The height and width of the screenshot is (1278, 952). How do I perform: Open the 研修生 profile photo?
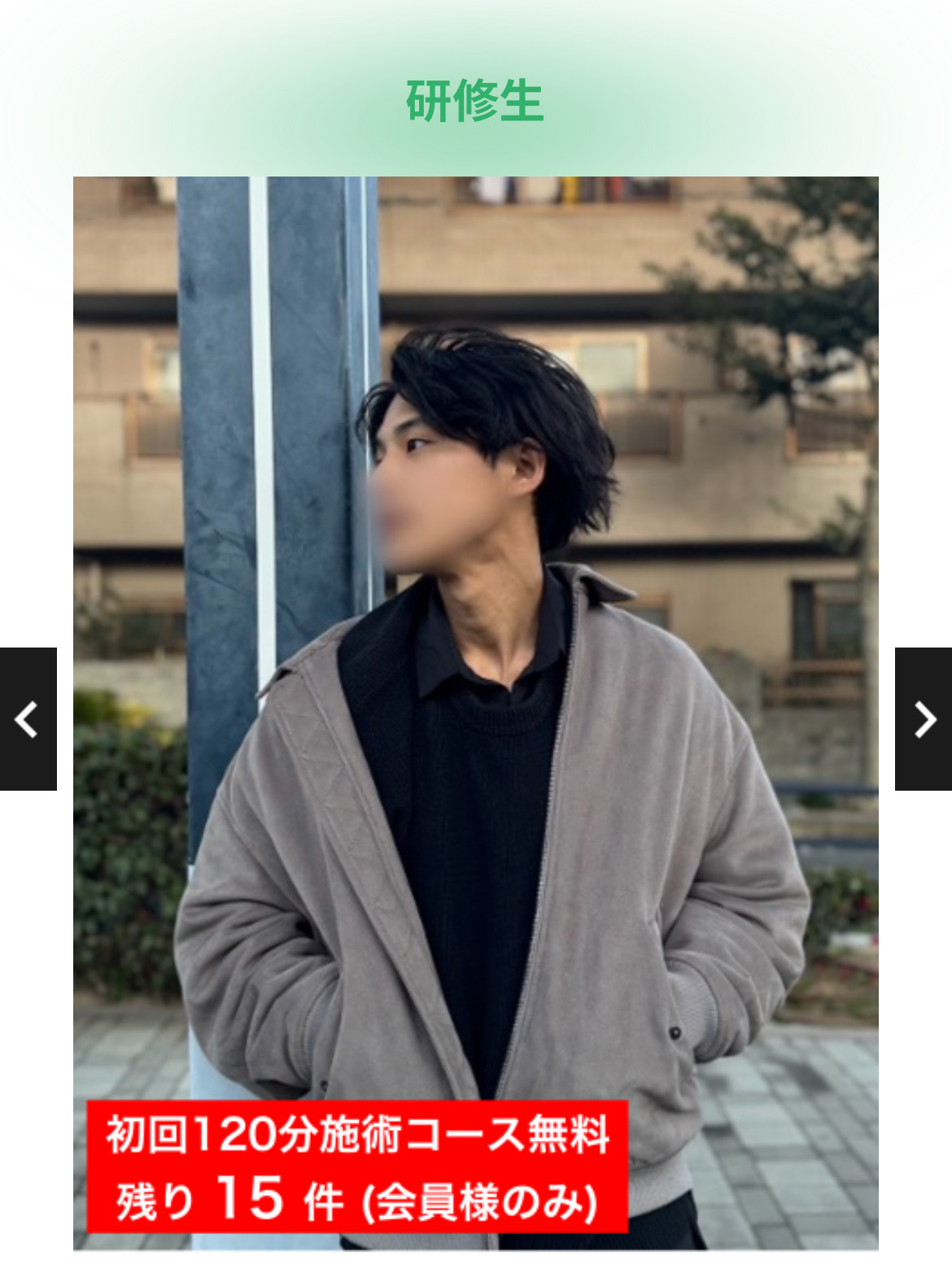pos(475,651)
